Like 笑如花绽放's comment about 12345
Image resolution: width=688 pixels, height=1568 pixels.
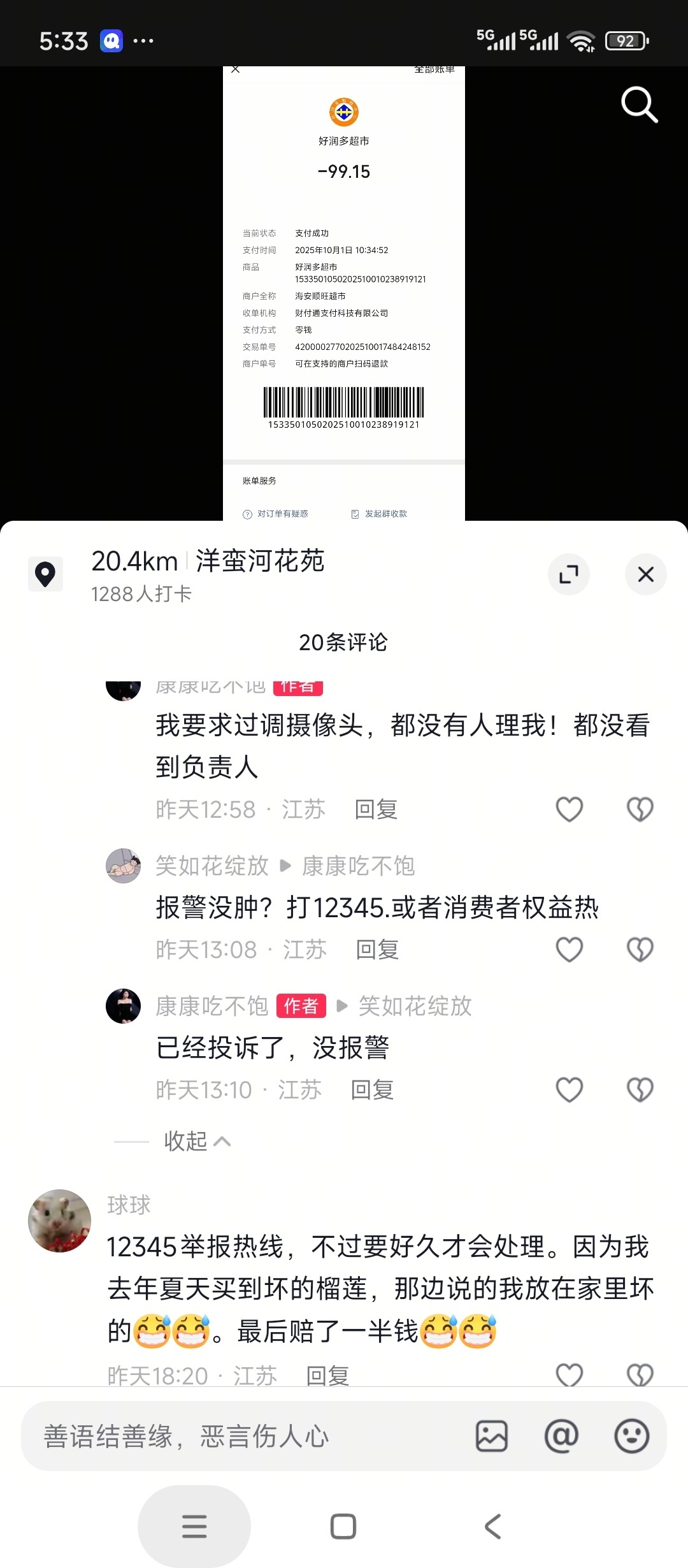570,950
